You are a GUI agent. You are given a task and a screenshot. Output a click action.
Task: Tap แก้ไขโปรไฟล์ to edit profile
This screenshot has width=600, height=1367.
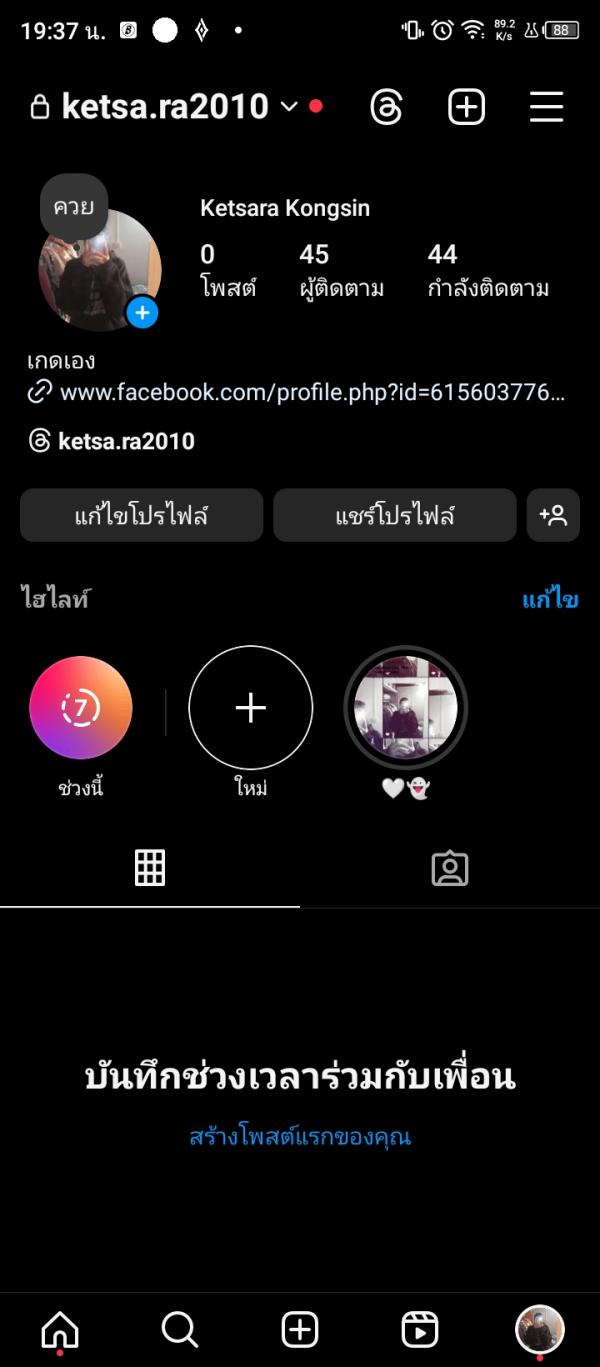click(x=141, y=515)
